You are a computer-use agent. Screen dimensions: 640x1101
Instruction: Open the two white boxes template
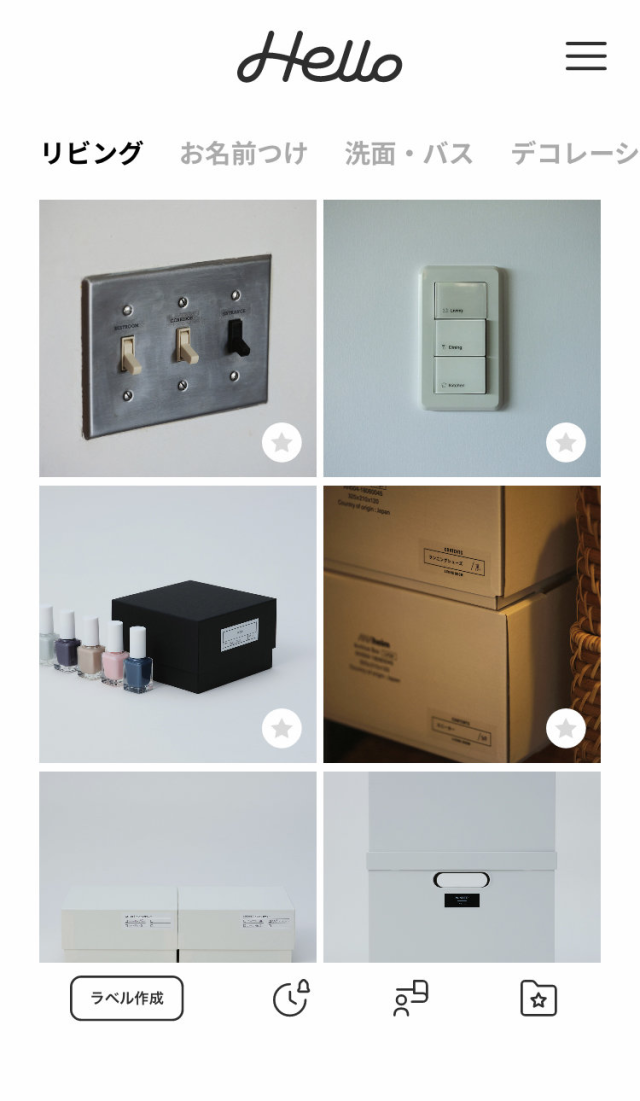click(x=178, y=870)
